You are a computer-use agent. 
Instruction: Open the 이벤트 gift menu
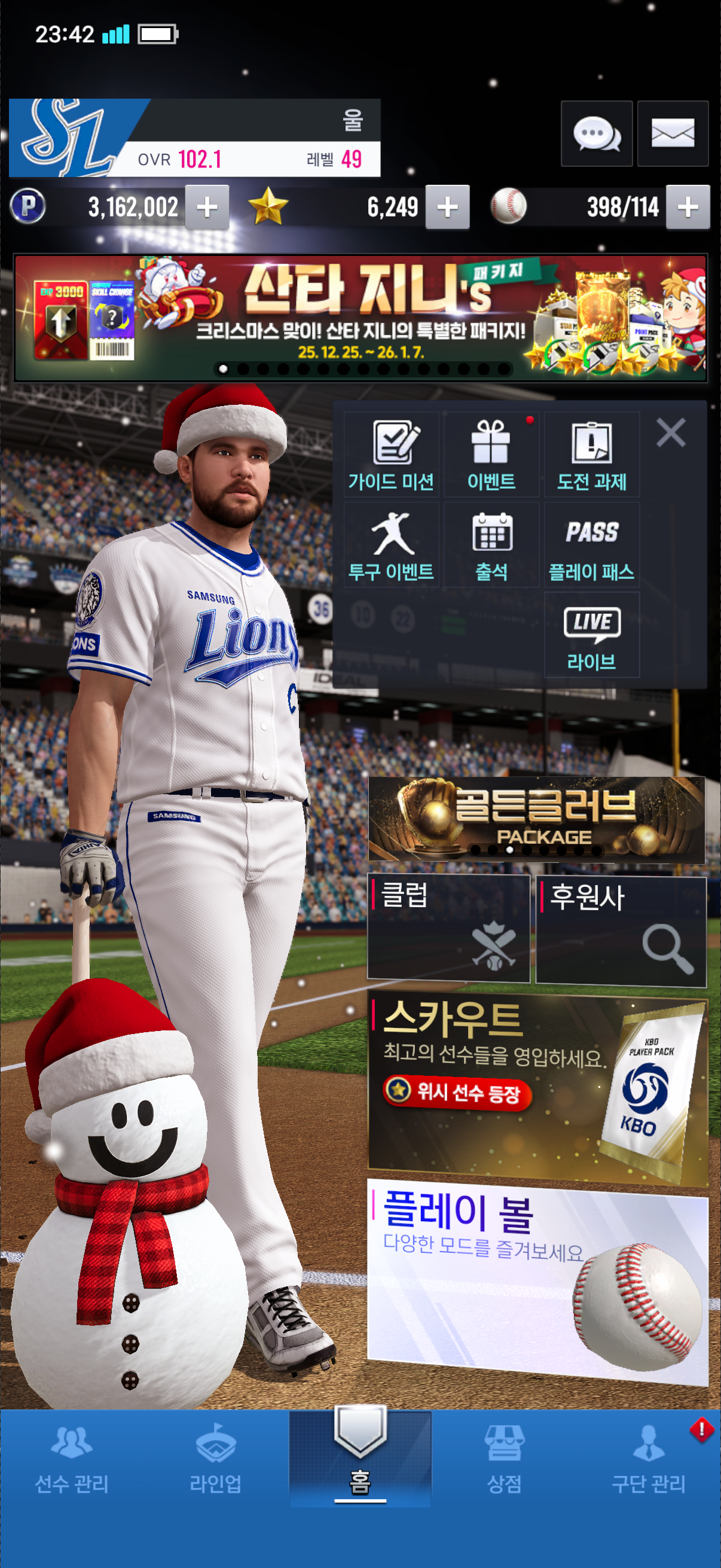(491, 454)
